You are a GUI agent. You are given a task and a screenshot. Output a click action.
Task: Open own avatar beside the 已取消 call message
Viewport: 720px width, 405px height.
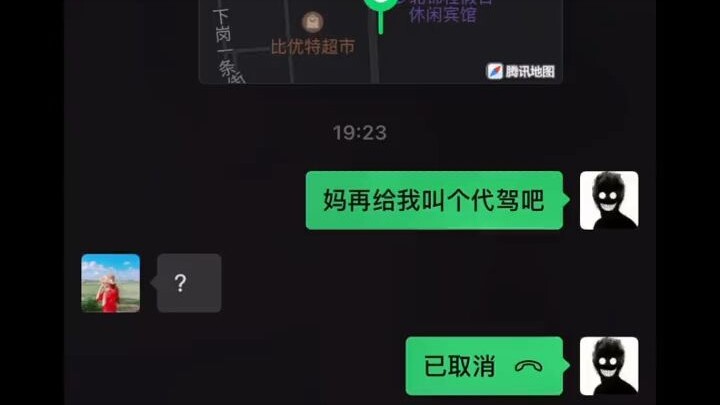(x=609, y=366)
